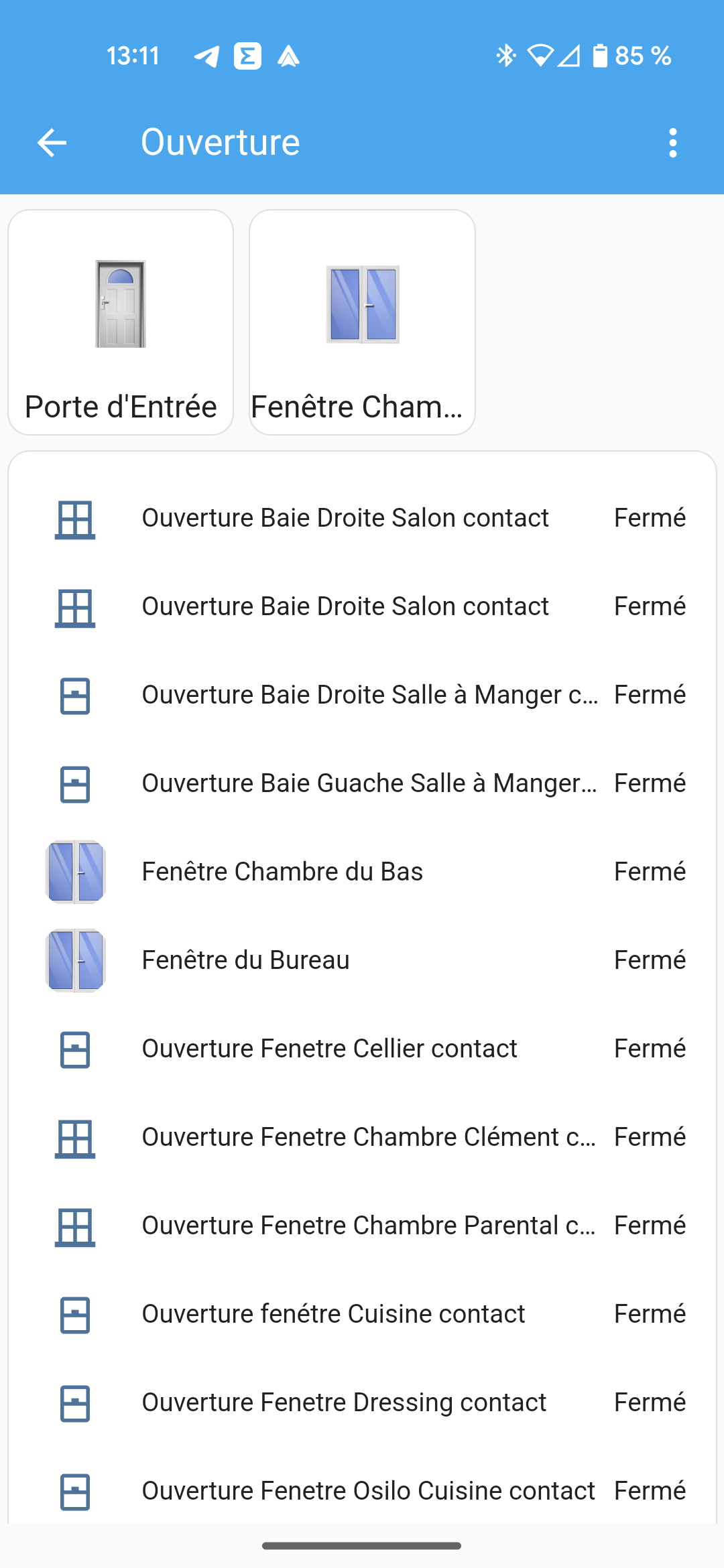Screen dimensions: 724x1568
Task: Open Ouverture Fenetre Chambre Parental row
Action: (x=362, y=1226)
